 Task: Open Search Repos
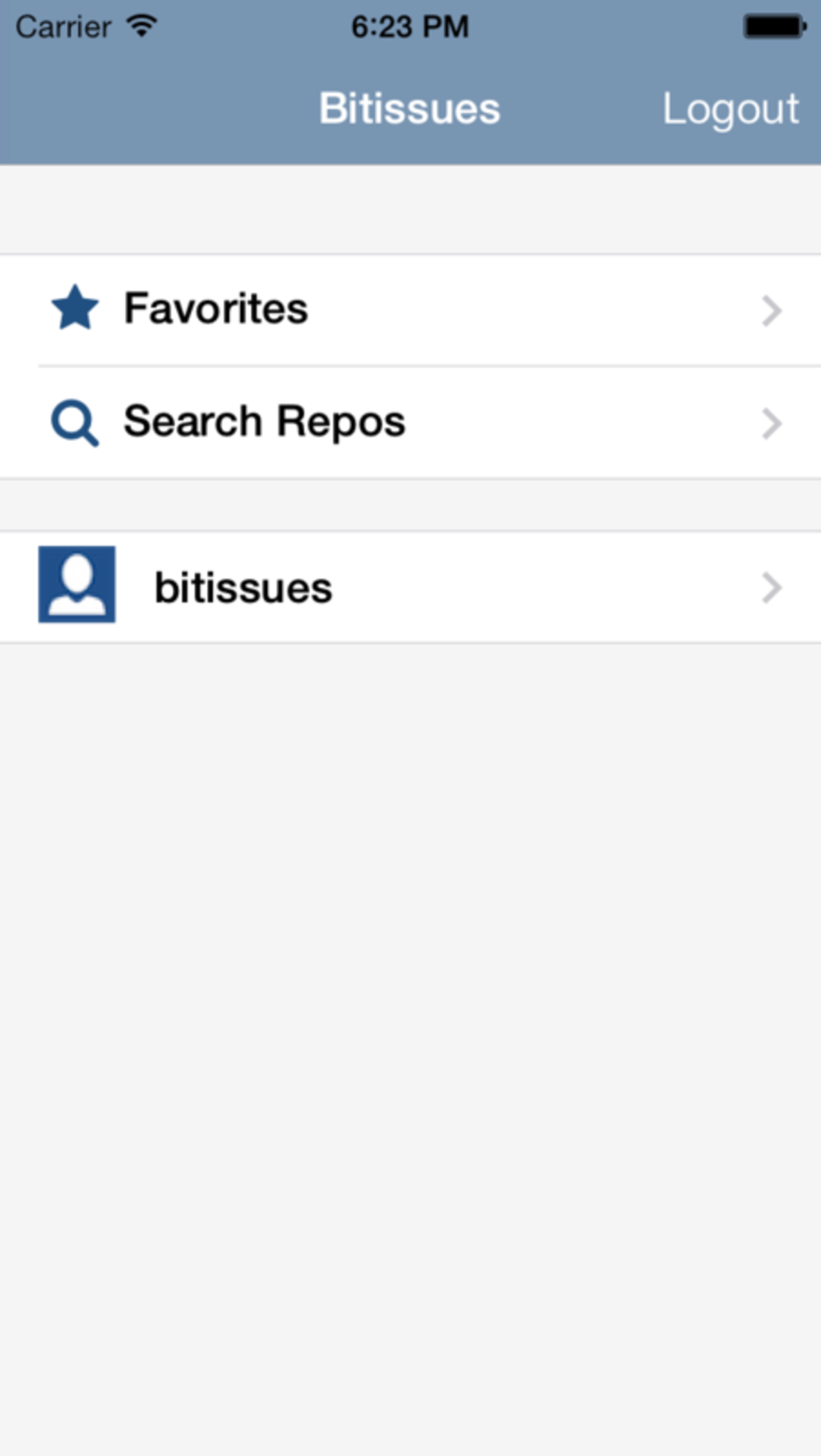click(x=410, y=422)
